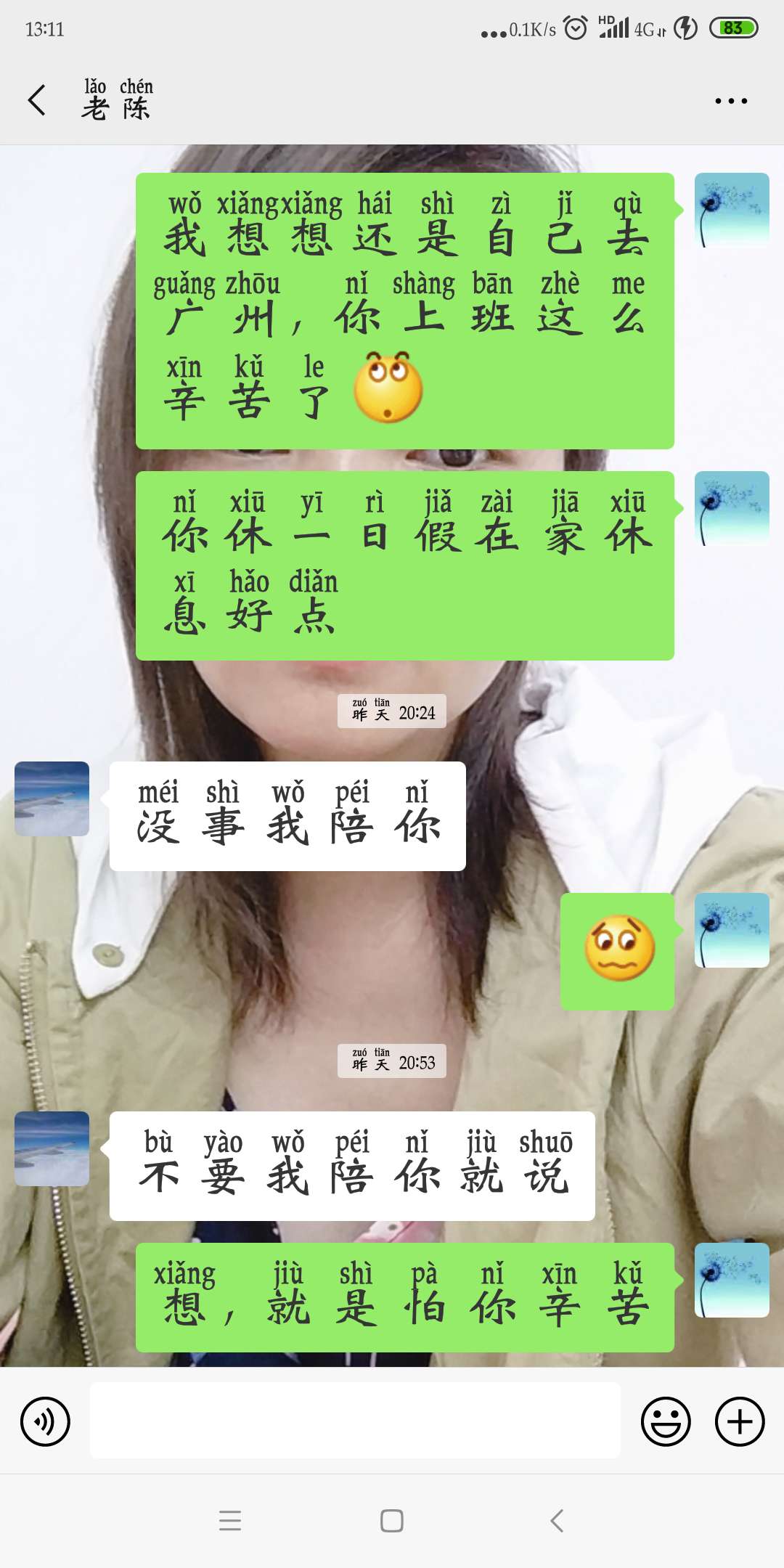
Task: Tap the Android recents button
Action: (x=231, y=1521)
